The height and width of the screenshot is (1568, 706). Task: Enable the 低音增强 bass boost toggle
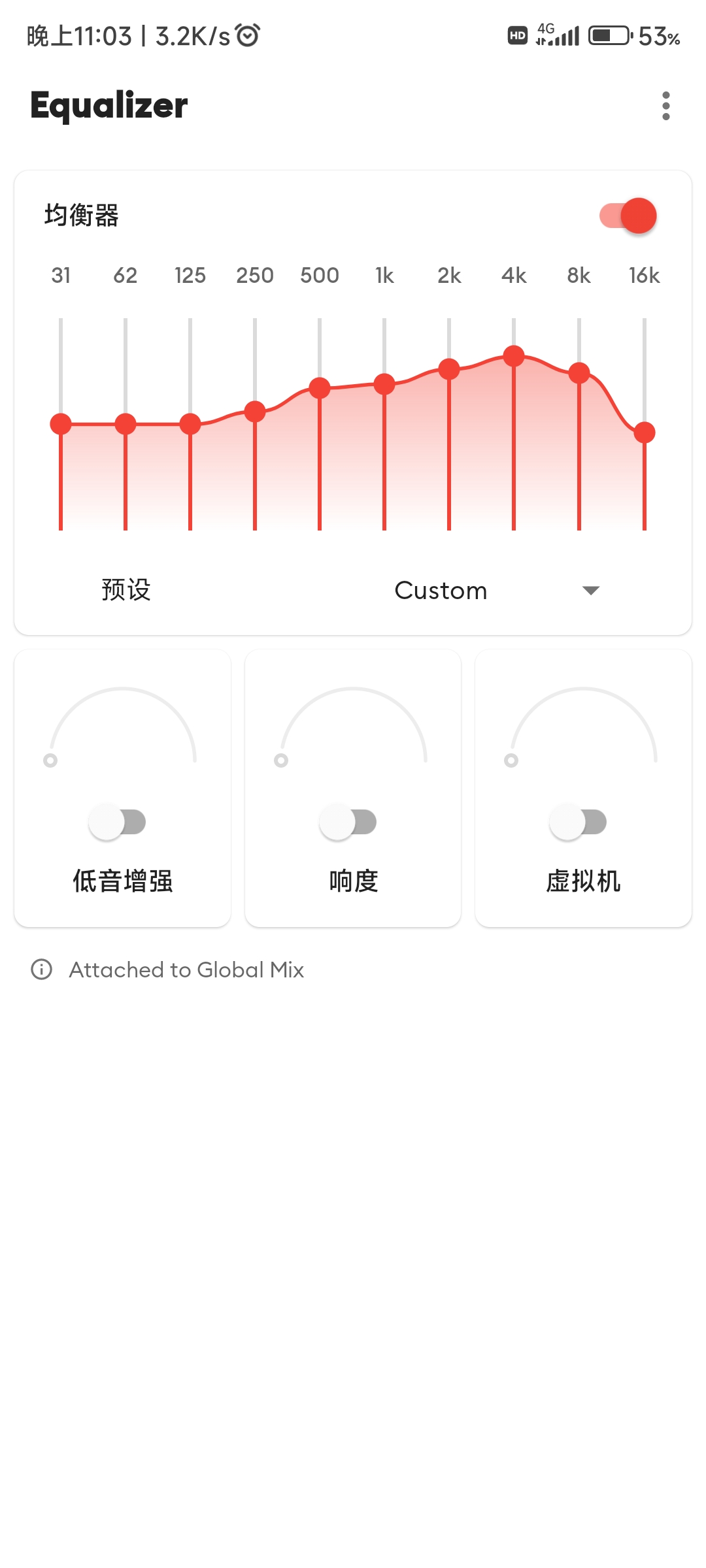pyautogui.click(x=118, y=822)
